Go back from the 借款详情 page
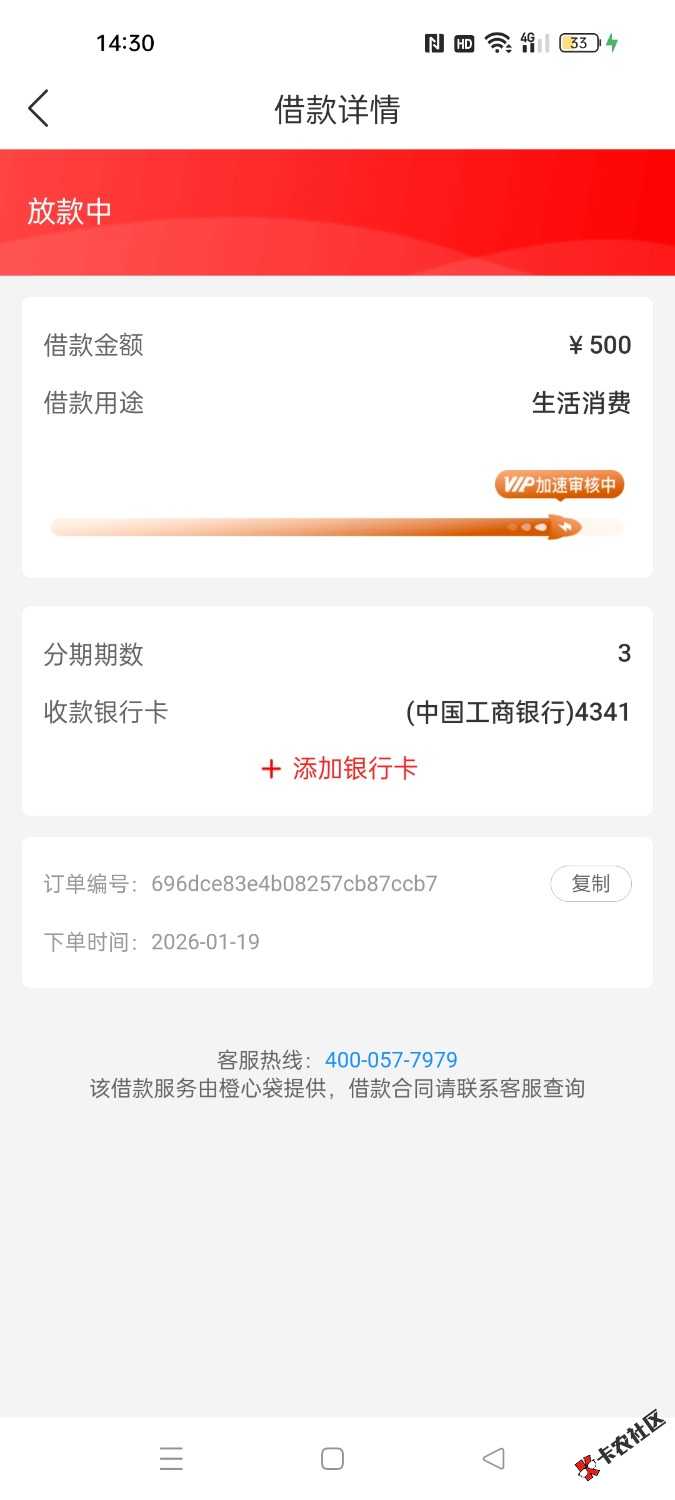The height and width of the screenshot is (1500, 675). point(38,109)
